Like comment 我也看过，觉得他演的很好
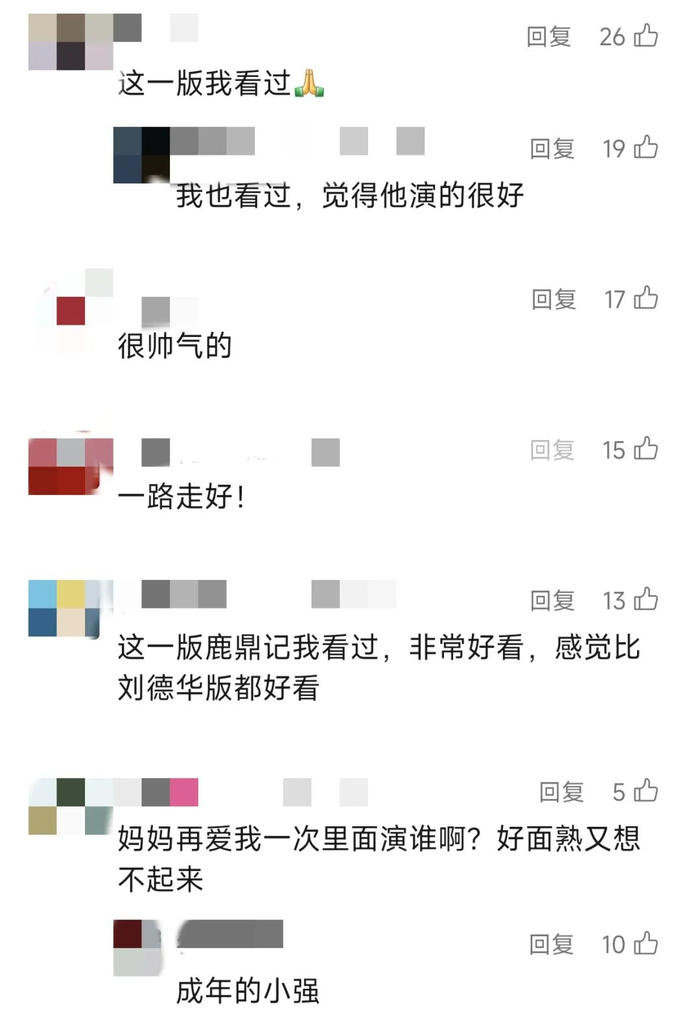 click(646, 149)
